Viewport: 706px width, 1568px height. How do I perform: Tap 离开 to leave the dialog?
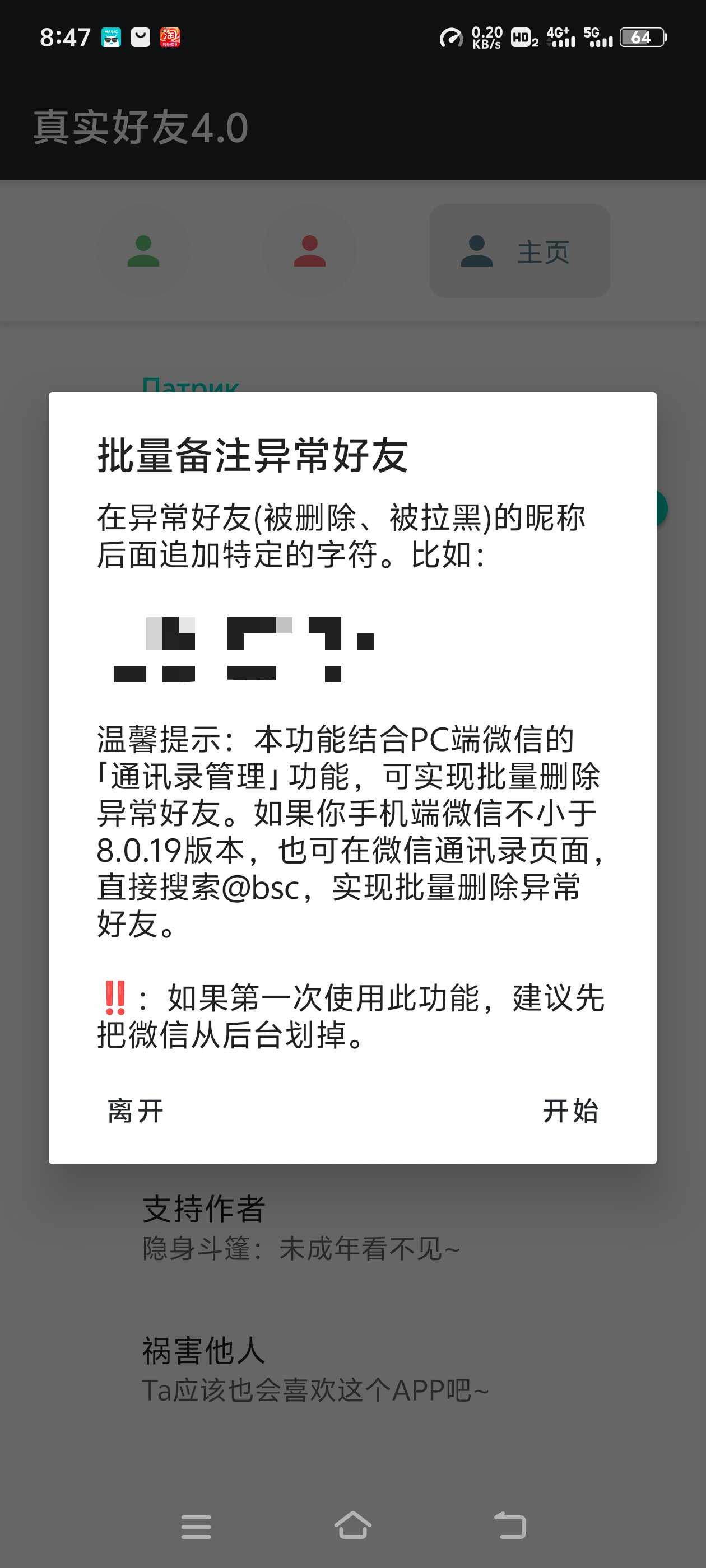click(135, 1111)
